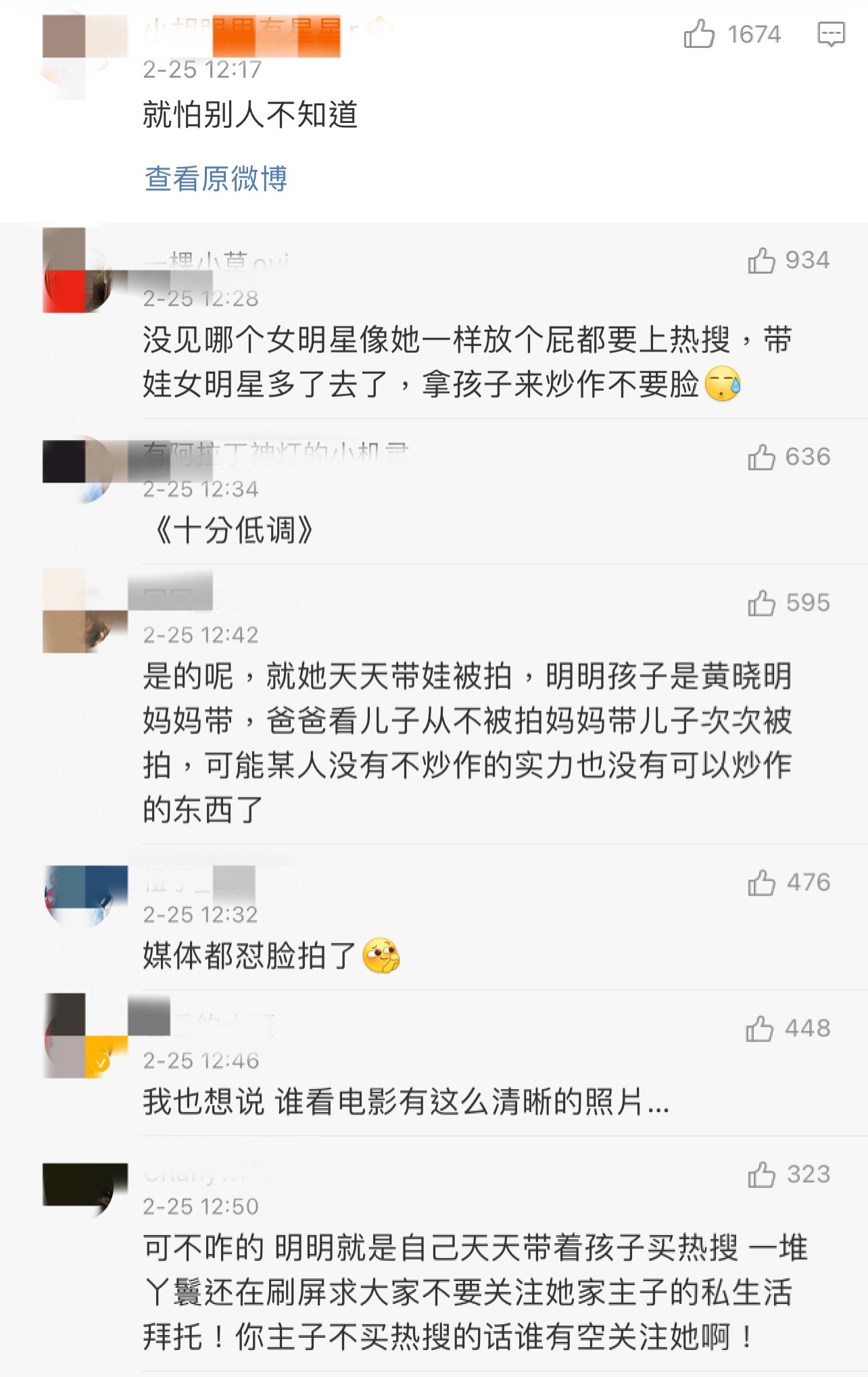View avatar of the "就怕别人不知道" commenter
The height and width of the screenshot is (1377, 868).
(x=85, y=57)
